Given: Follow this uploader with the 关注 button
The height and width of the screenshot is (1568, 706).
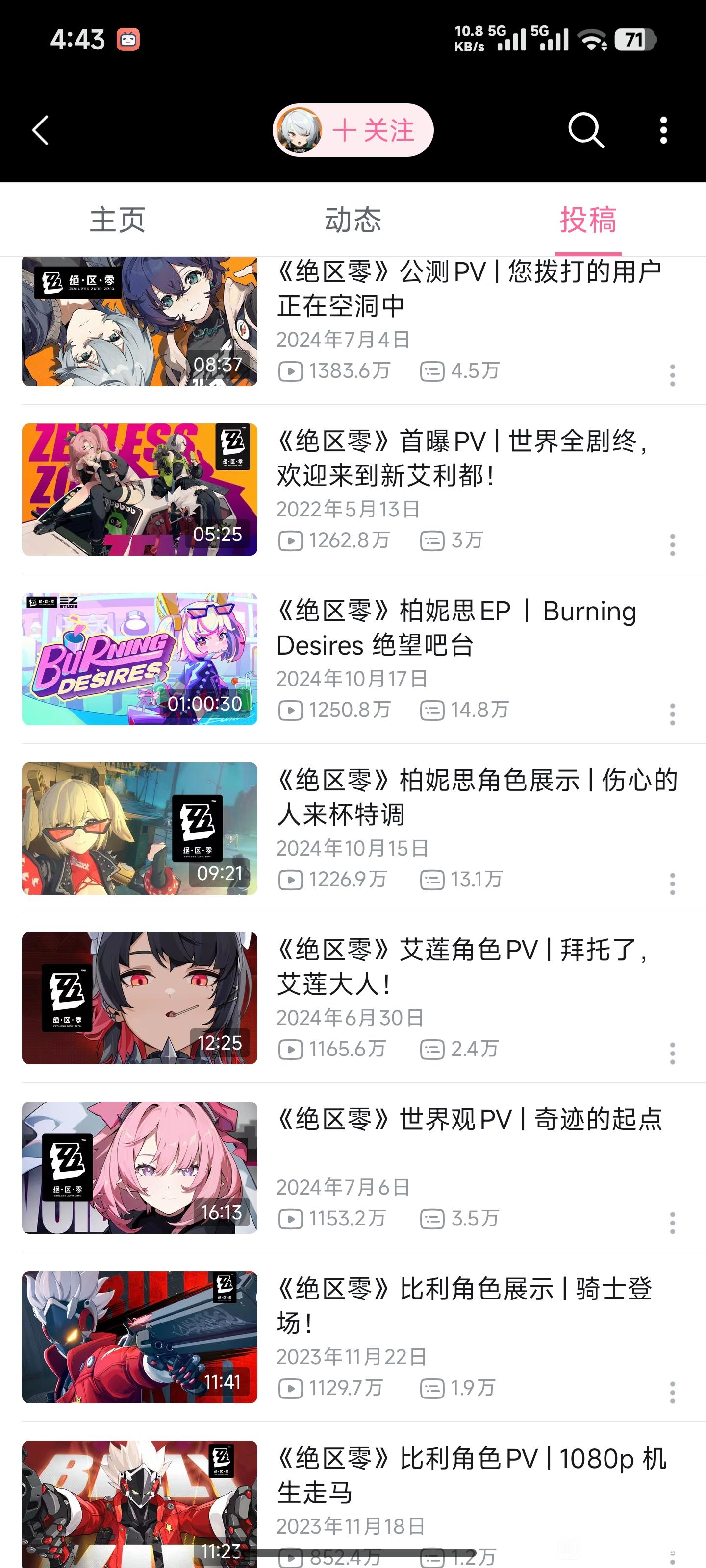Looking at the screenshot, I should [372, 130].
